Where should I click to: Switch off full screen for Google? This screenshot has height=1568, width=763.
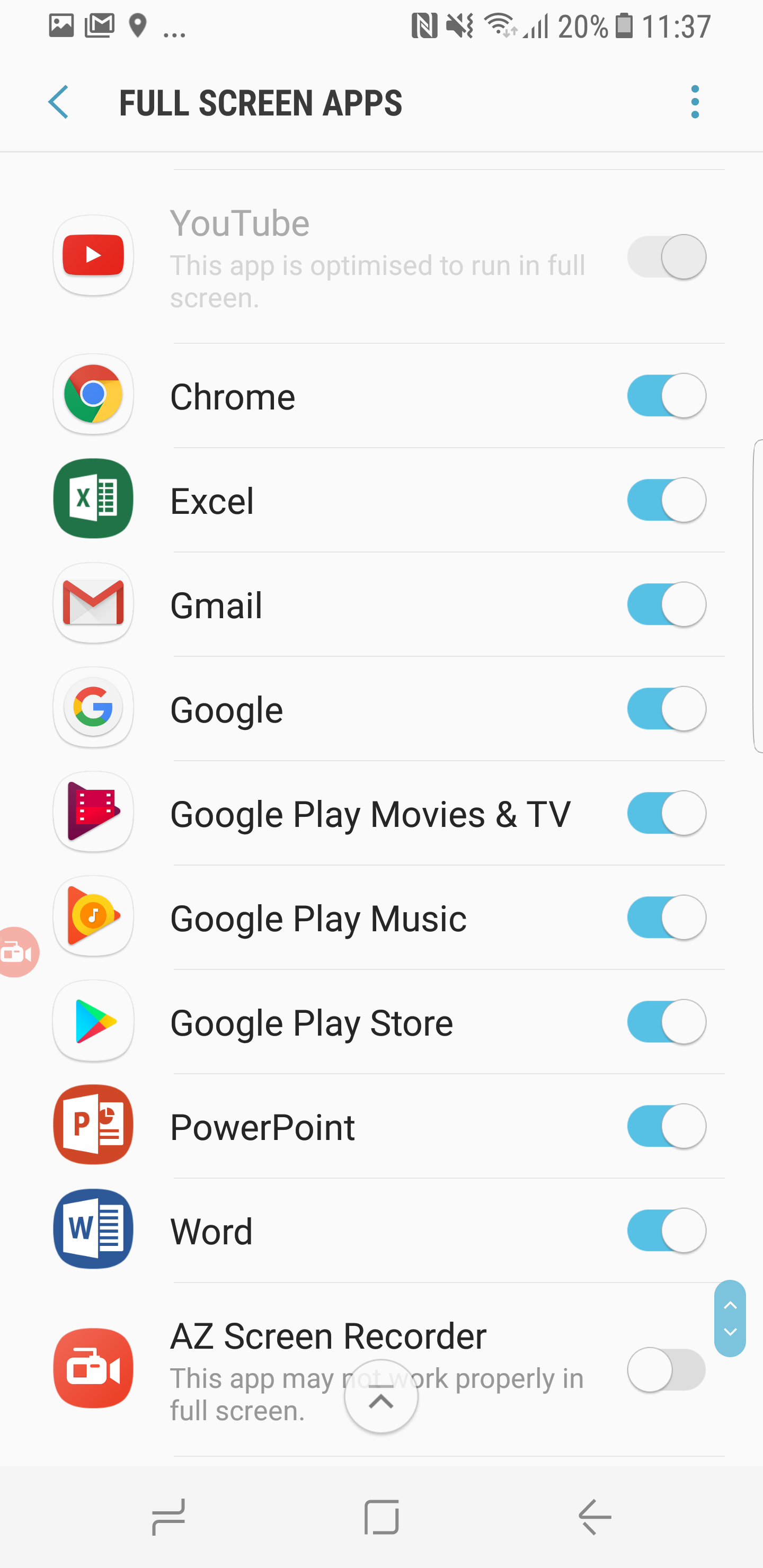[x=667, y=709]
